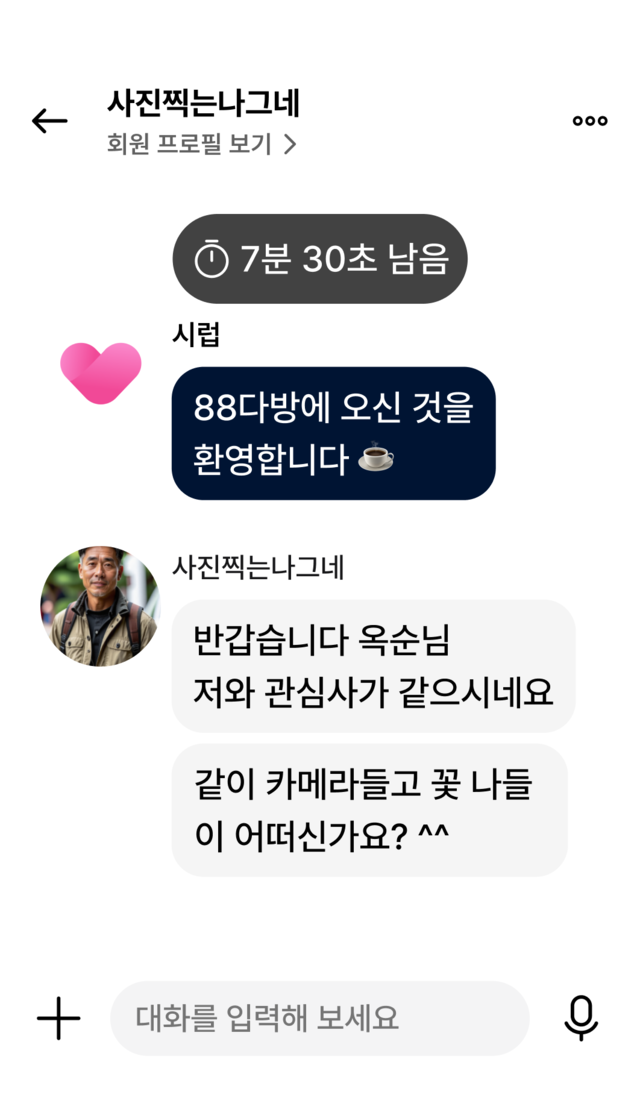Open the plus attachment button

(x=59, y=1018)
